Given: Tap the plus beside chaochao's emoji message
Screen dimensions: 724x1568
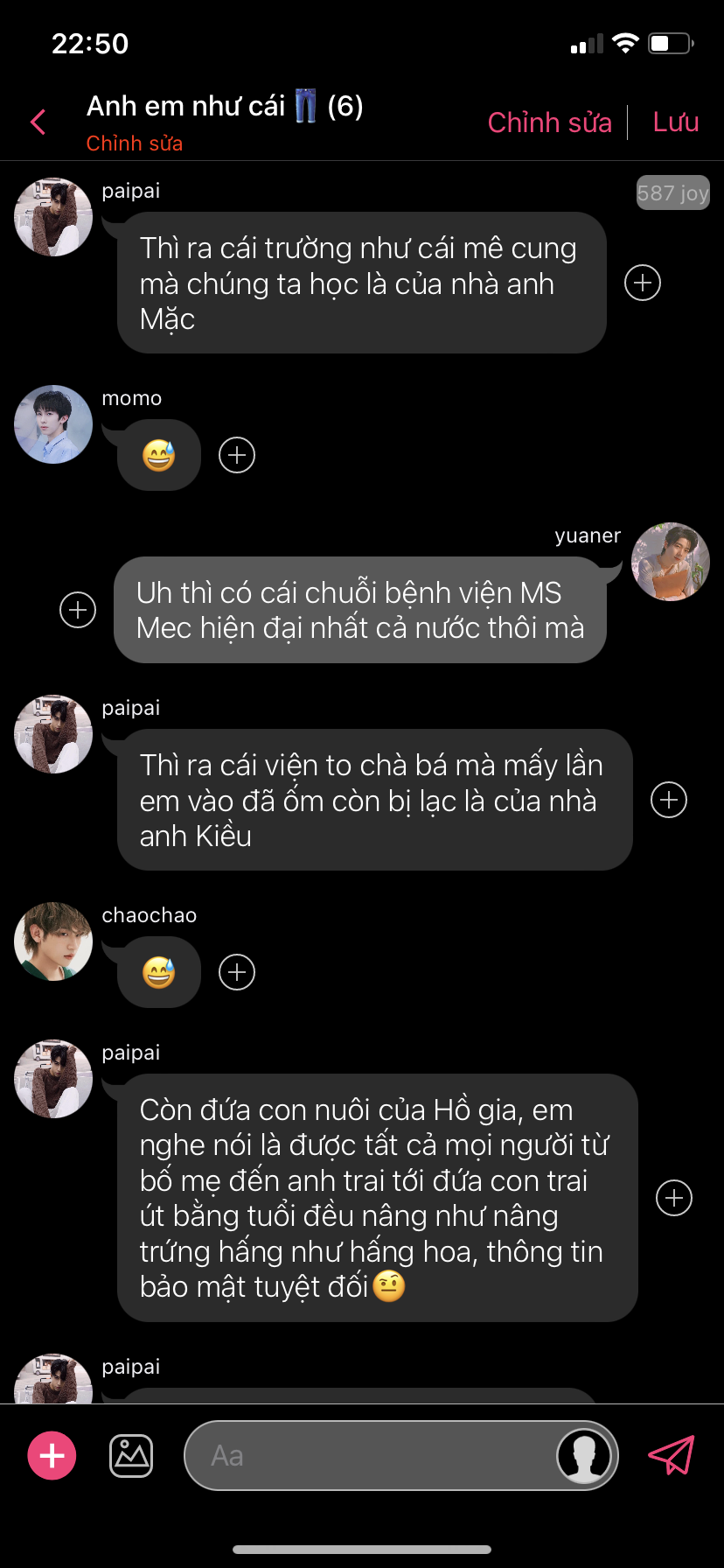Looking at the screenshot, I should point(237,972).
